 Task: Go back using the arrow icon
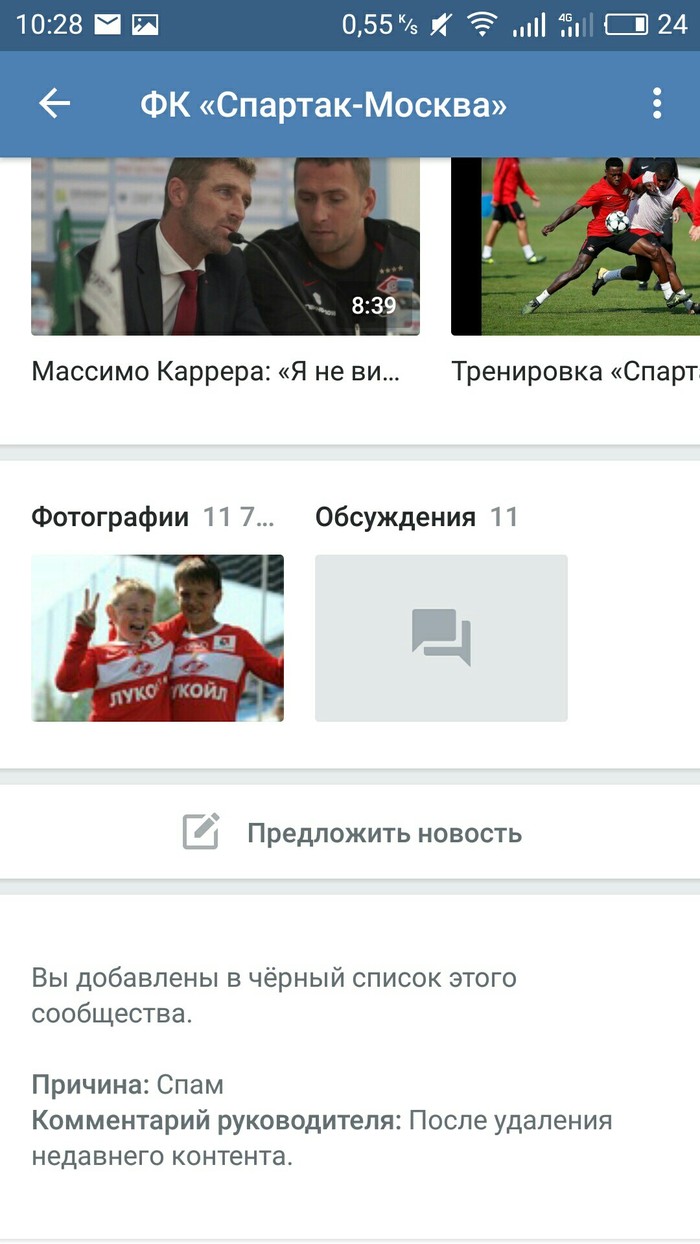pyautogui.click(x=54, y=104)
